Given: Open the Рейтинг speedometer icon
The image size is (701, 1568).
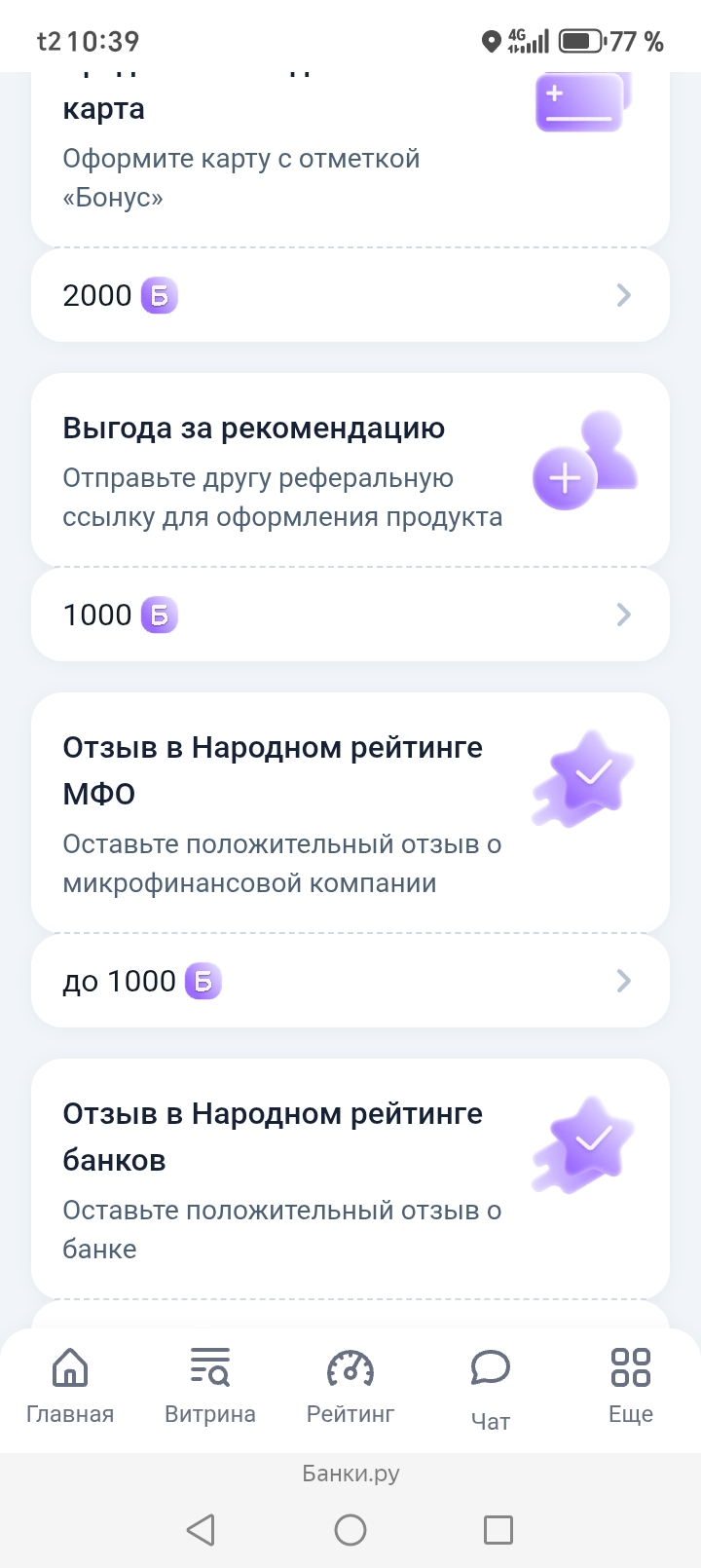Looking at the screenshot, I should point(350,1368).
